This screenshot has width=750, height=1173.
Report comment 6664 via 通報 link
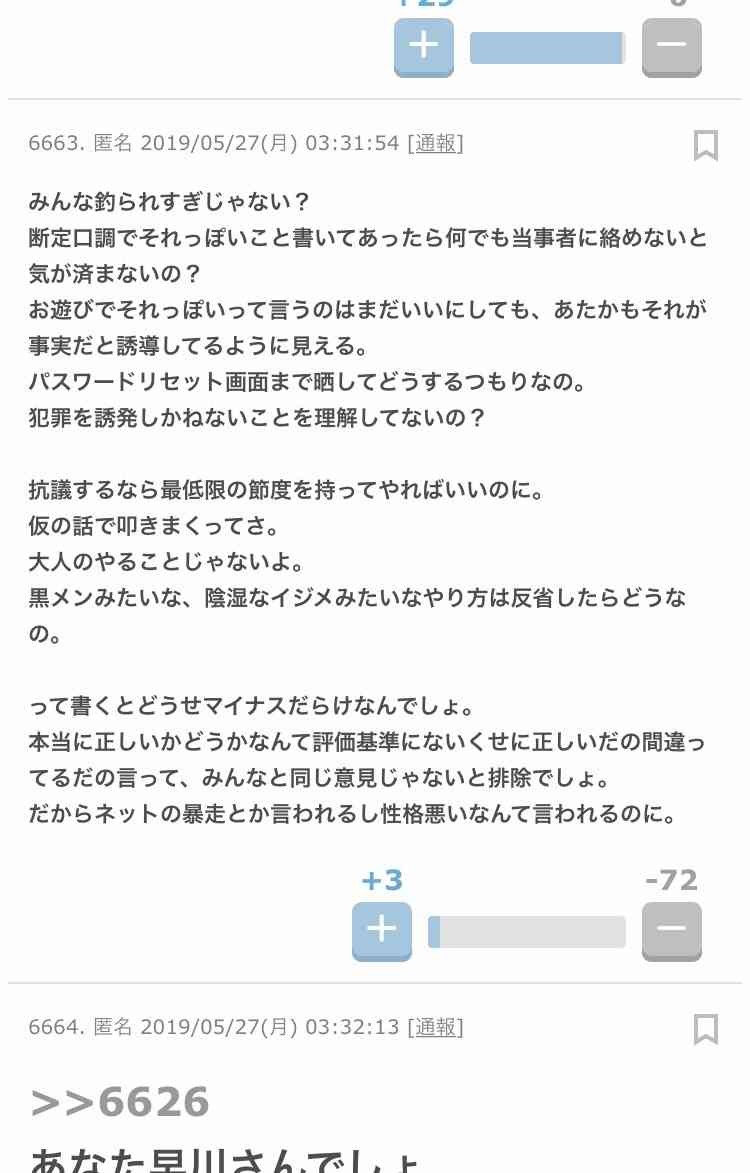pyautogui.click(x=435, y=1027)
